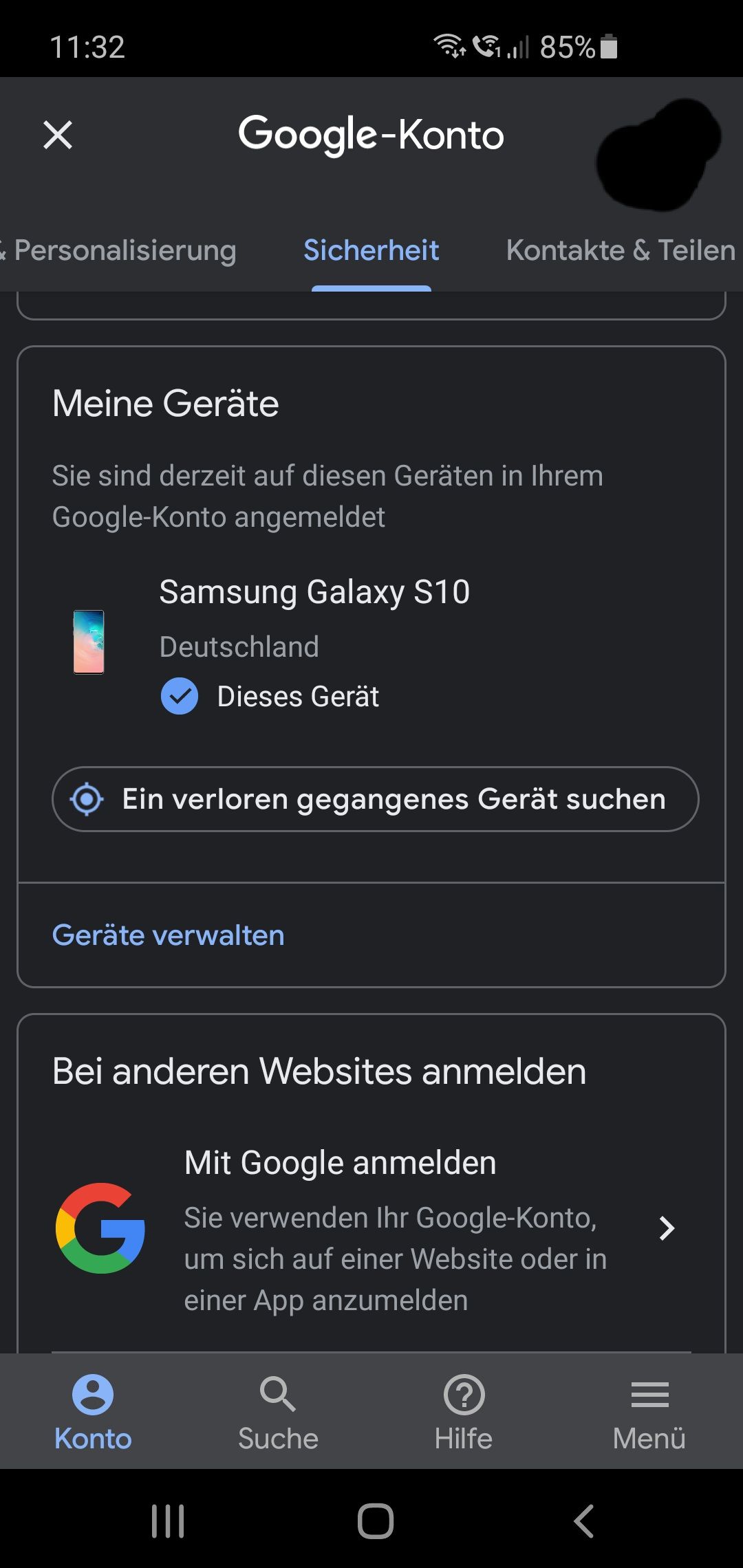743x1568 pixels.
Task: Switch to Kontakte & Teilen tab
Action: pyautogui.click(x=621, y=250)
